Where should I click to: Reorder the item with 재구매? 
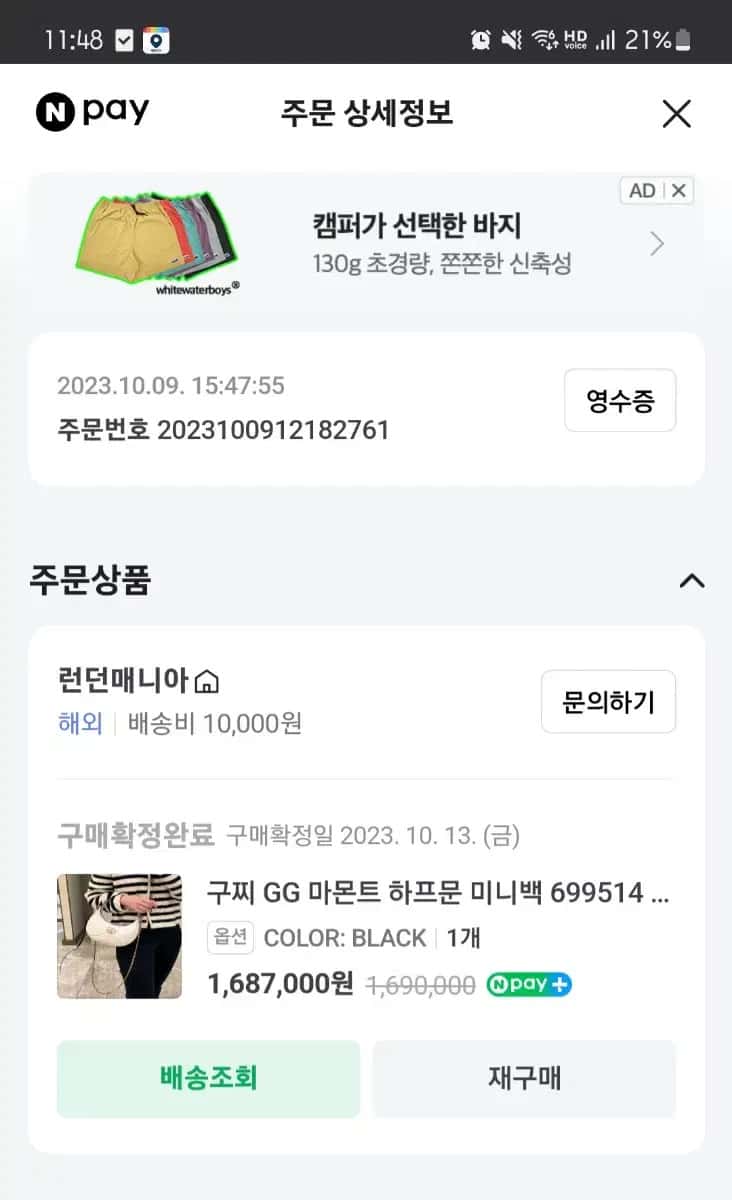point(524,1078)
